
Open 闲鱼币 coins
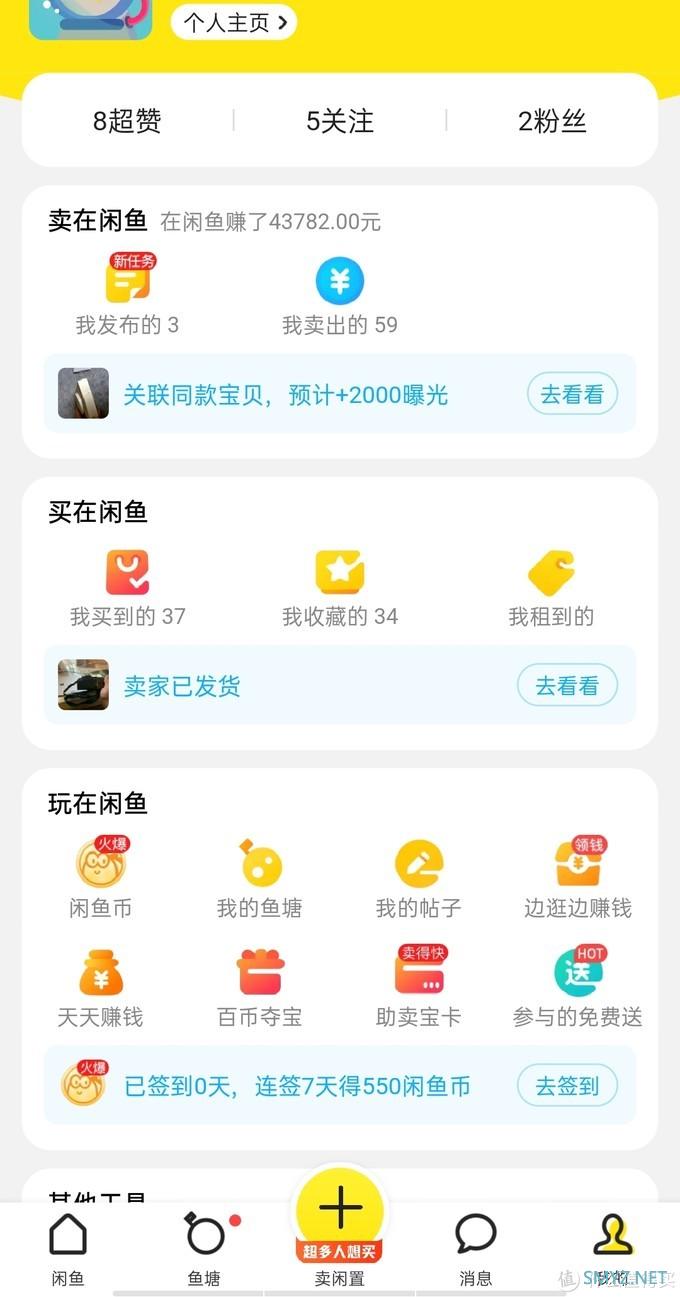coord(101,878)
